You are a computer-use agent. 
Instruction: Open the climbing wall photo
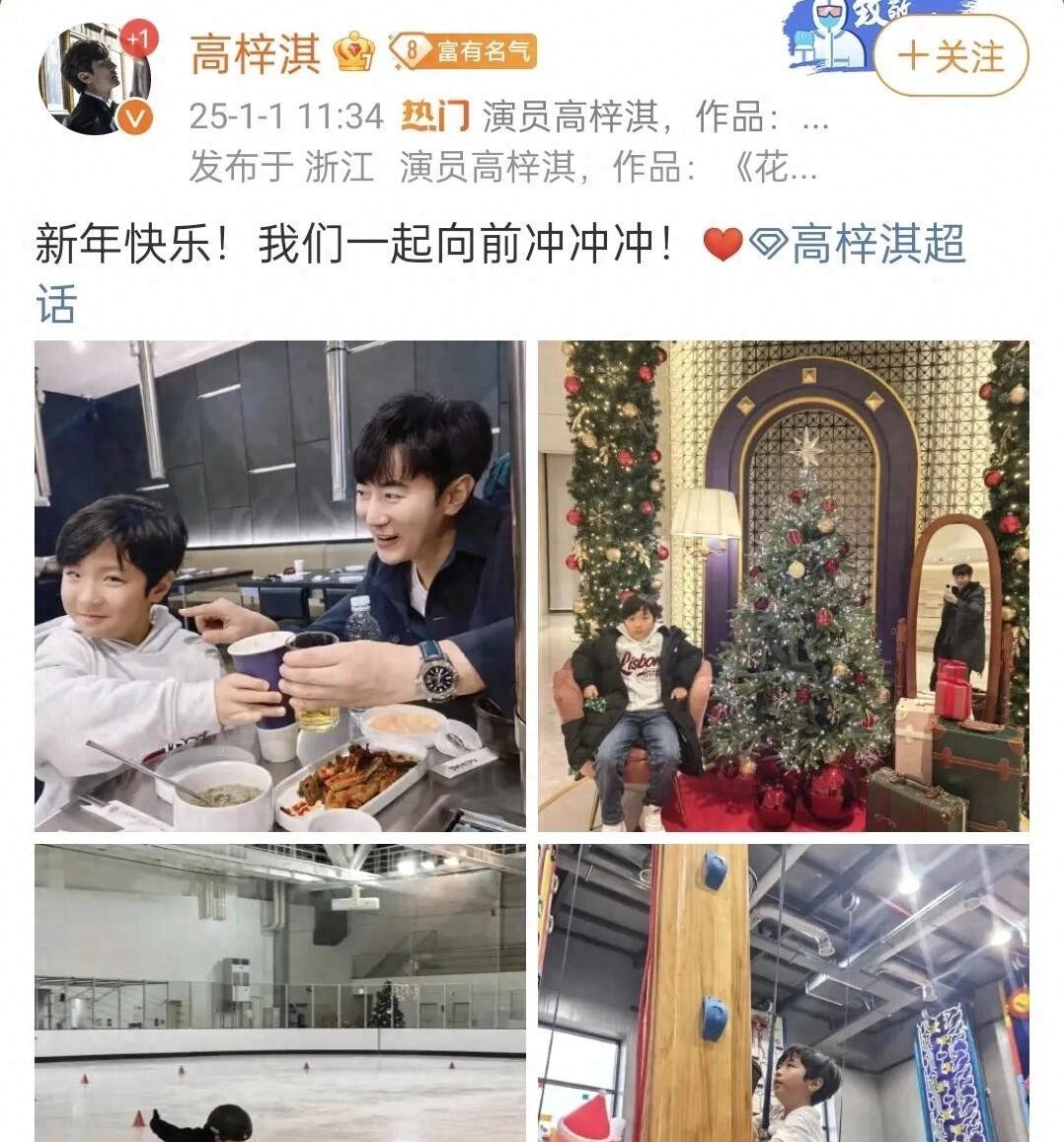(783, 992)
